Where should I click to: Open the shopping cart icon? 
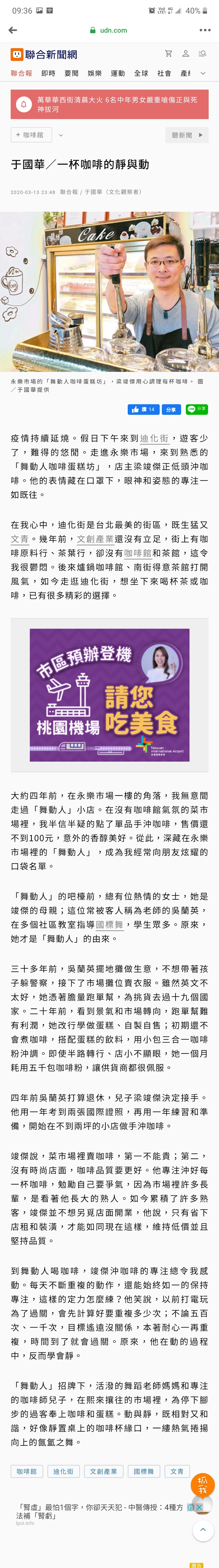click(168, 54)
